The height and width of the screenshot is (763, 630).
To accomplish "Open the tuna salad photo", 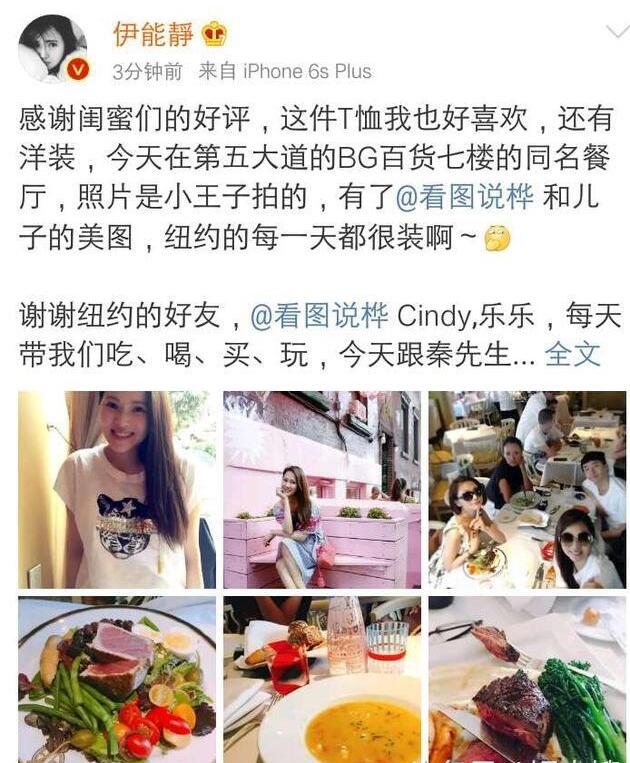I will 116,680.
